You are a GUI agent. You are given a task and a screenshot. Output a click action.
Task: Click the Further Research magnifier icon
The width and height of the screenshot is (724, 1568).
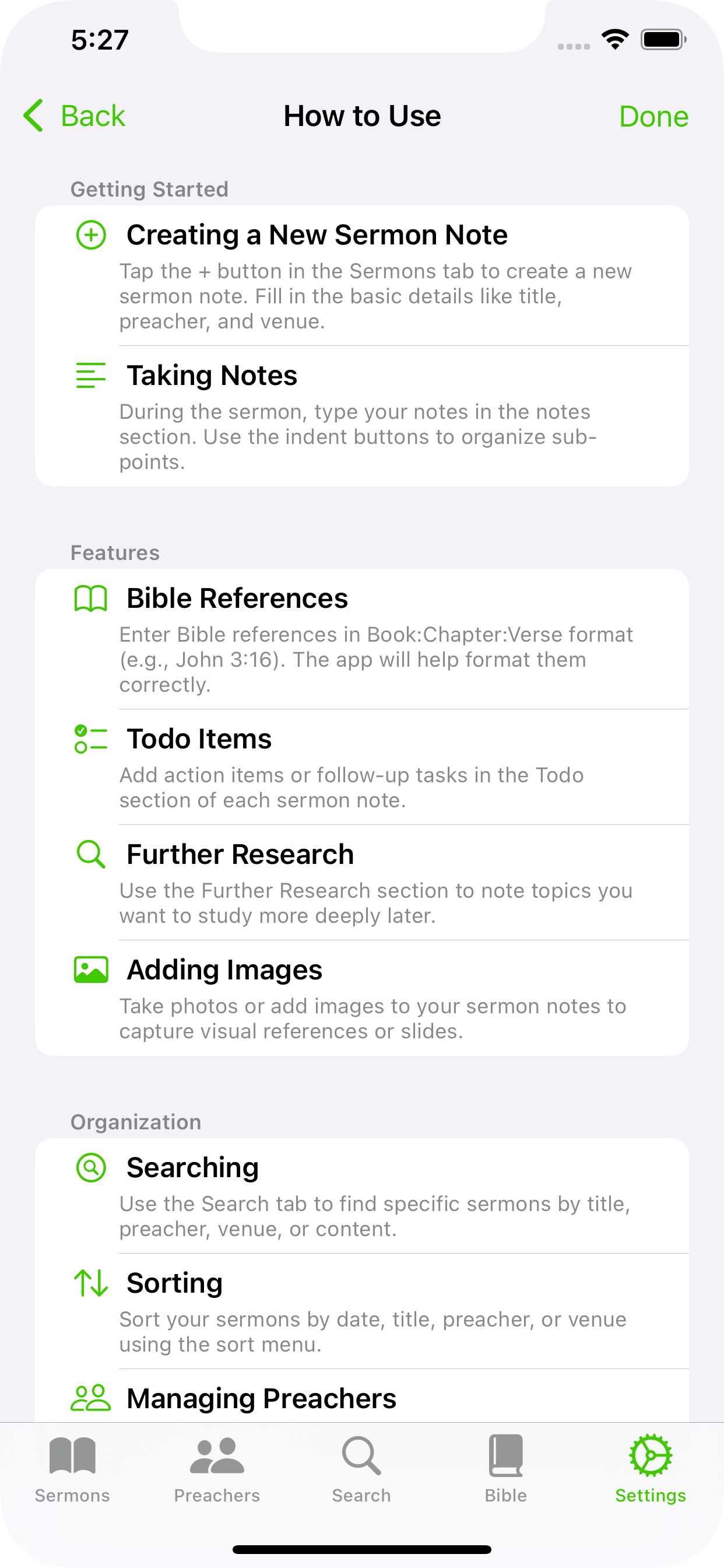90,854
